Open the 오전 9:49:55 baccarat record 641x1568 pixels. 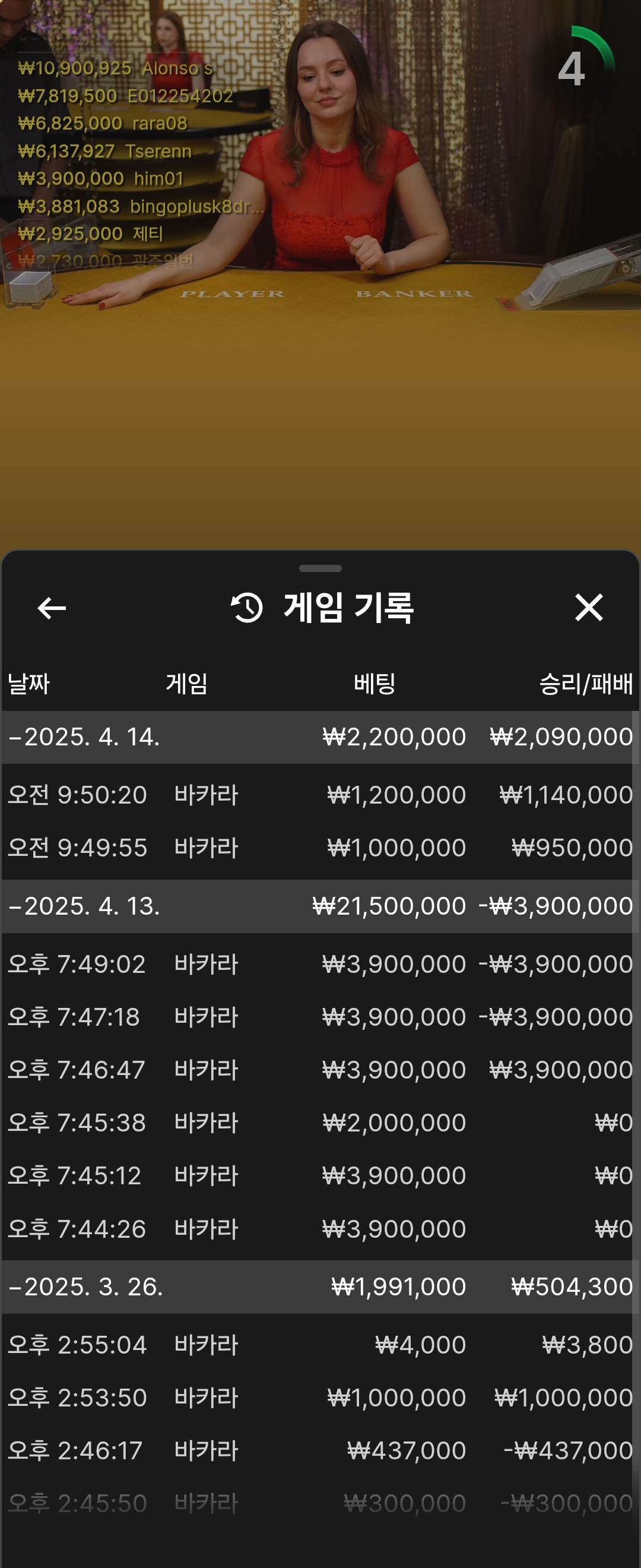pos(320,848)
